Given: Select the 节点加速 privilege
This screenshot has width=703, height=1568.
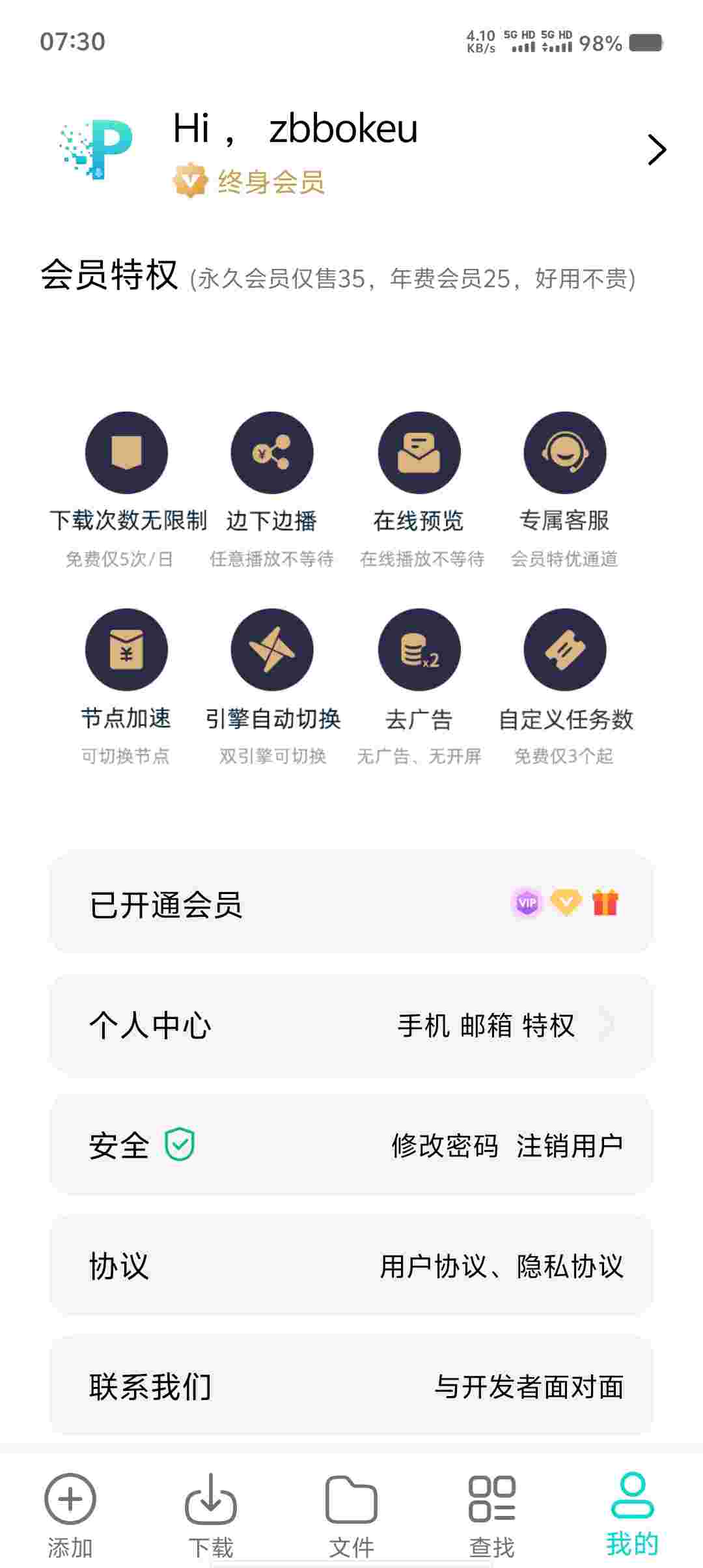Looking at the screenshot, I should click(126, 650).
